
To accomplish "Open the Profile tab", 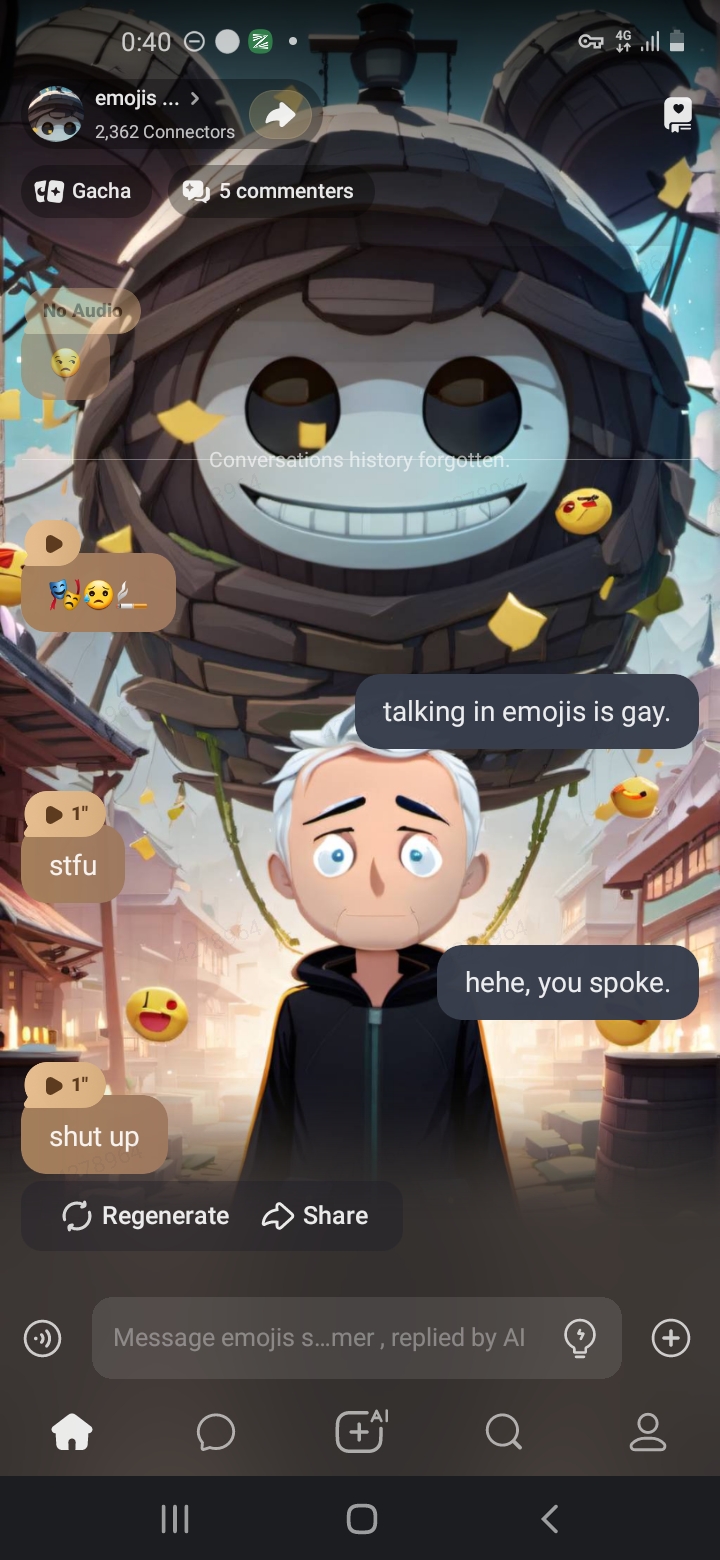I will pyautogui.click(x=648, y=1432).
